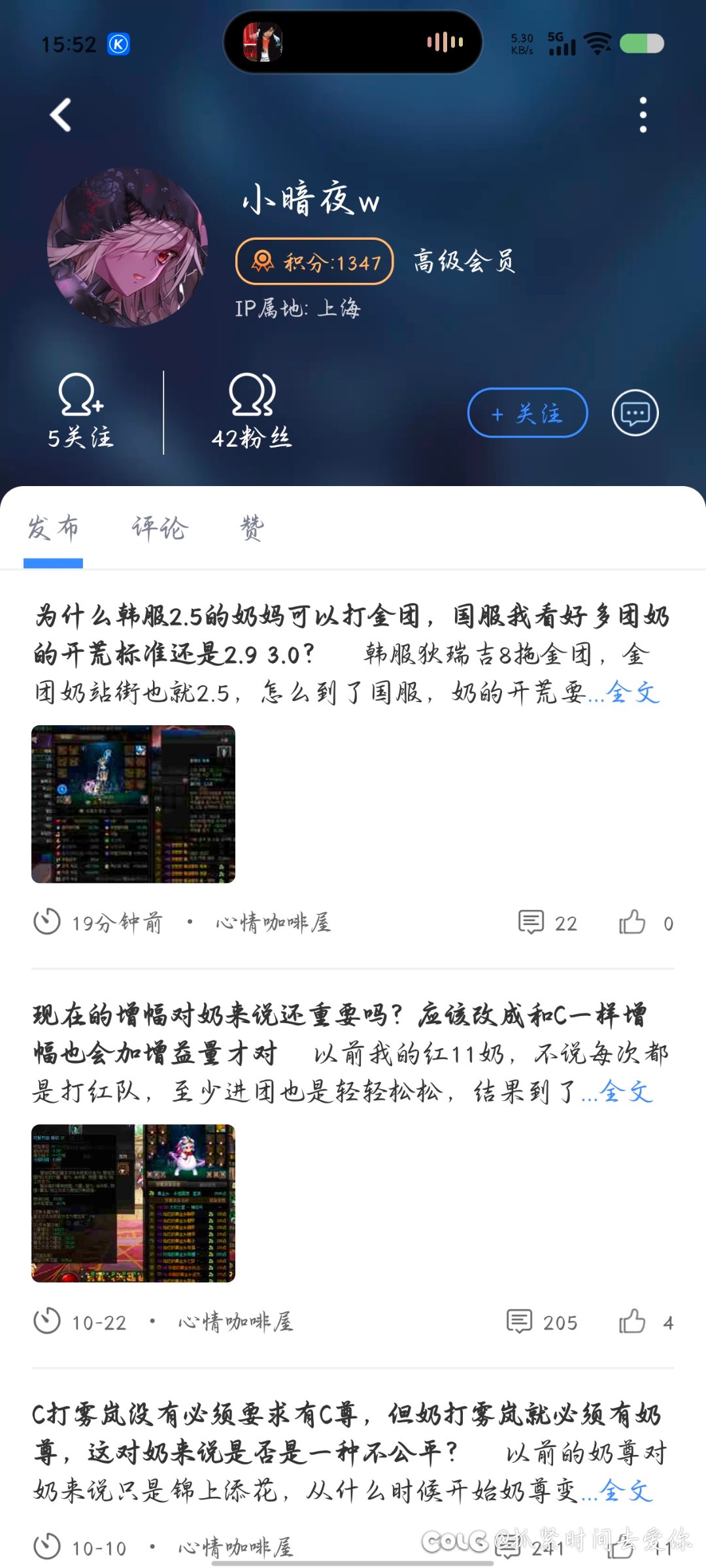
Task: Expand 全文 on the C打雾岚 post
Action: click(626, 1490)
